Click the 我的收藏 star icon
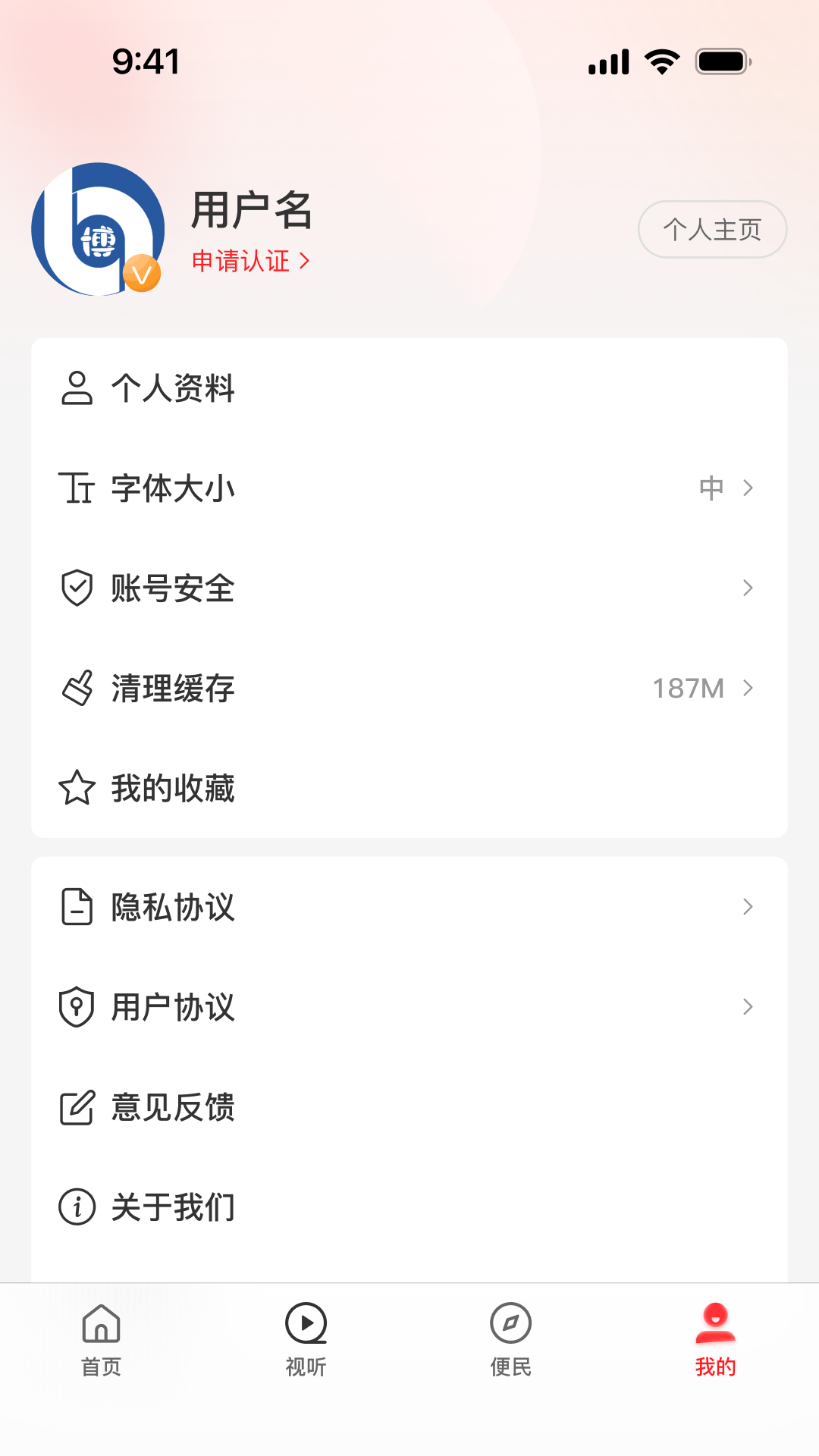819x1456 pixels. click(76, 789)
